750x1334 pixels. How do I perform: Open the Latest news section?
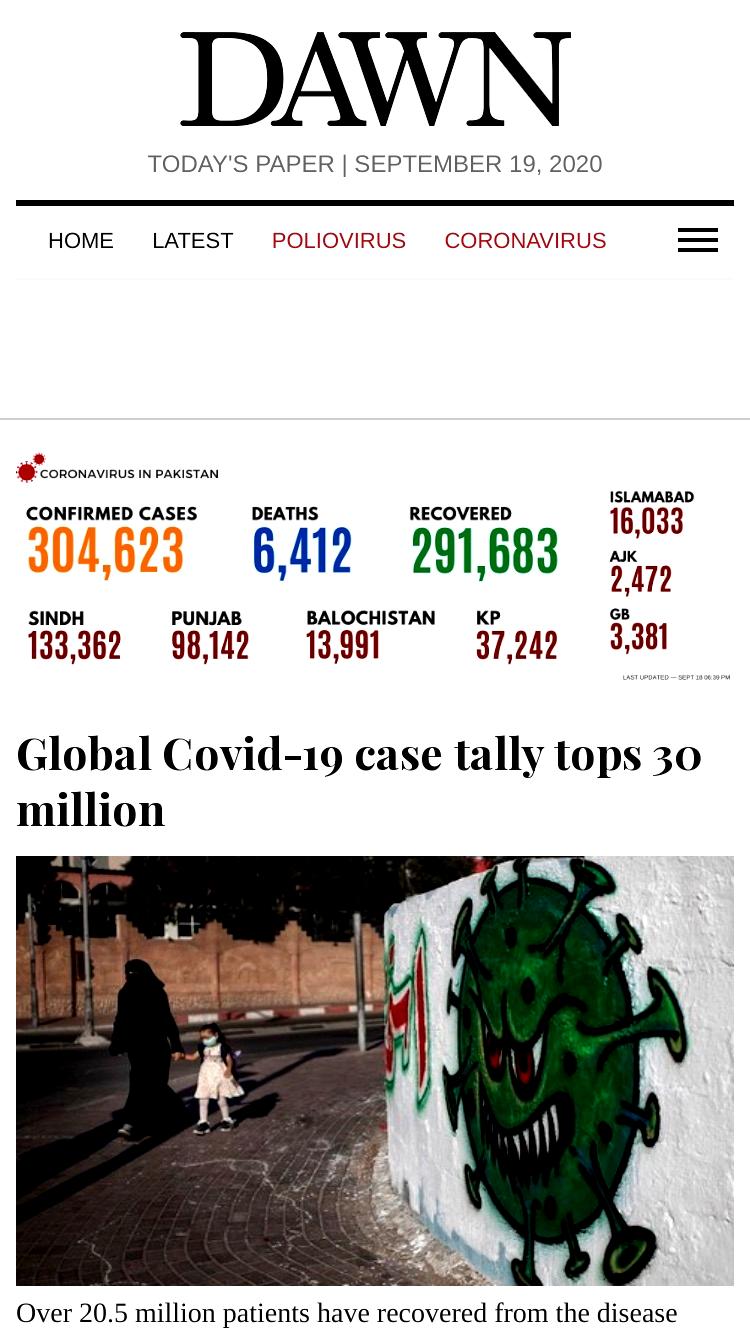[x=193, y=241]
